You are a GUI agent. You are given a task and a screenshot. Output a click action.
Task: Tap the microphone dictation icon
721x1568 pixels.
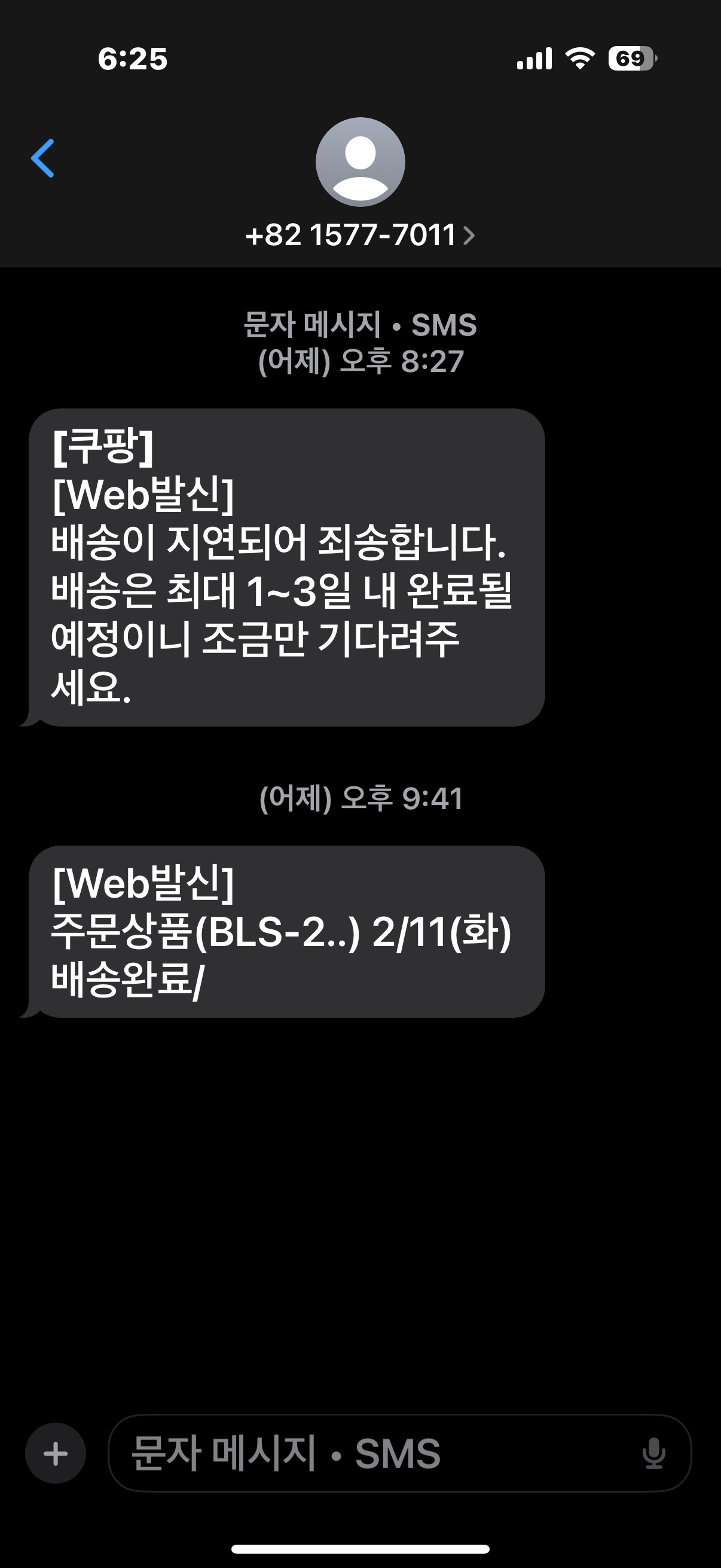point(654,1454)
